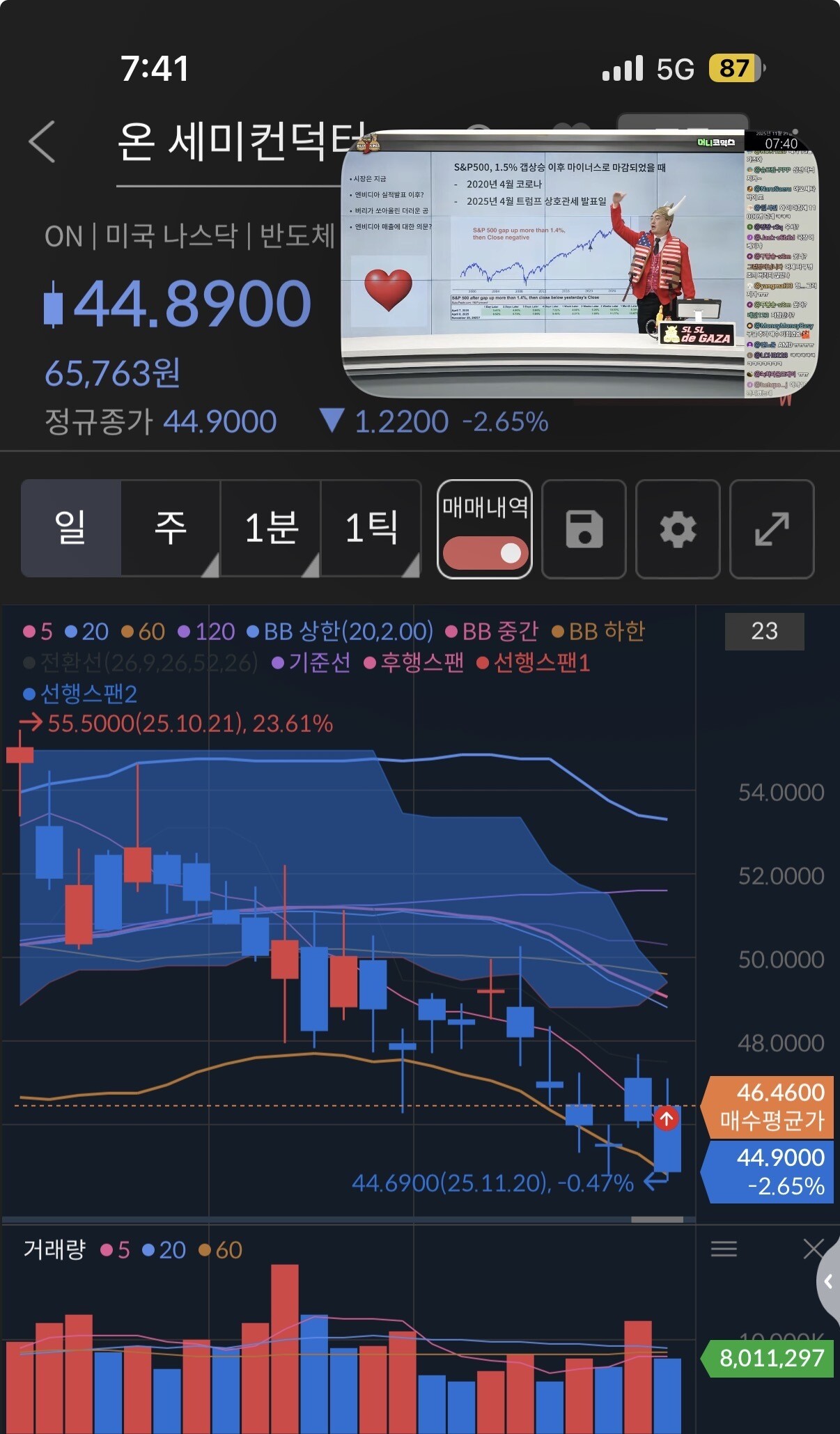The width and height of the screenshot is (840, 1434).
Task: Select the 일 daily chart period
Action: 71,528
